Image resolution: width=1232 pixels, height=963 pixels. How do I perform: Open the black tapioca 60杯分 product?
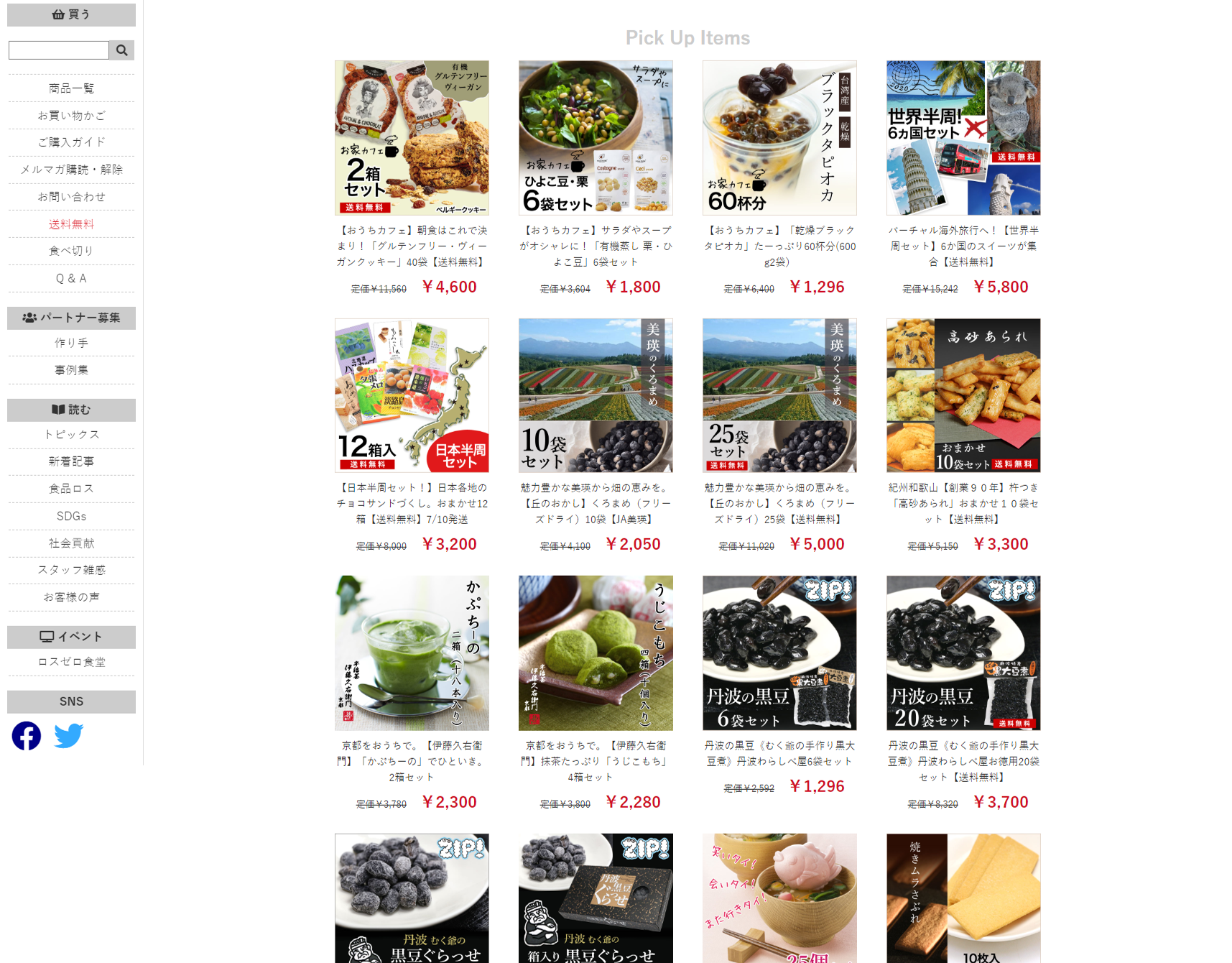pyautogui.click(x=779, y=138)
